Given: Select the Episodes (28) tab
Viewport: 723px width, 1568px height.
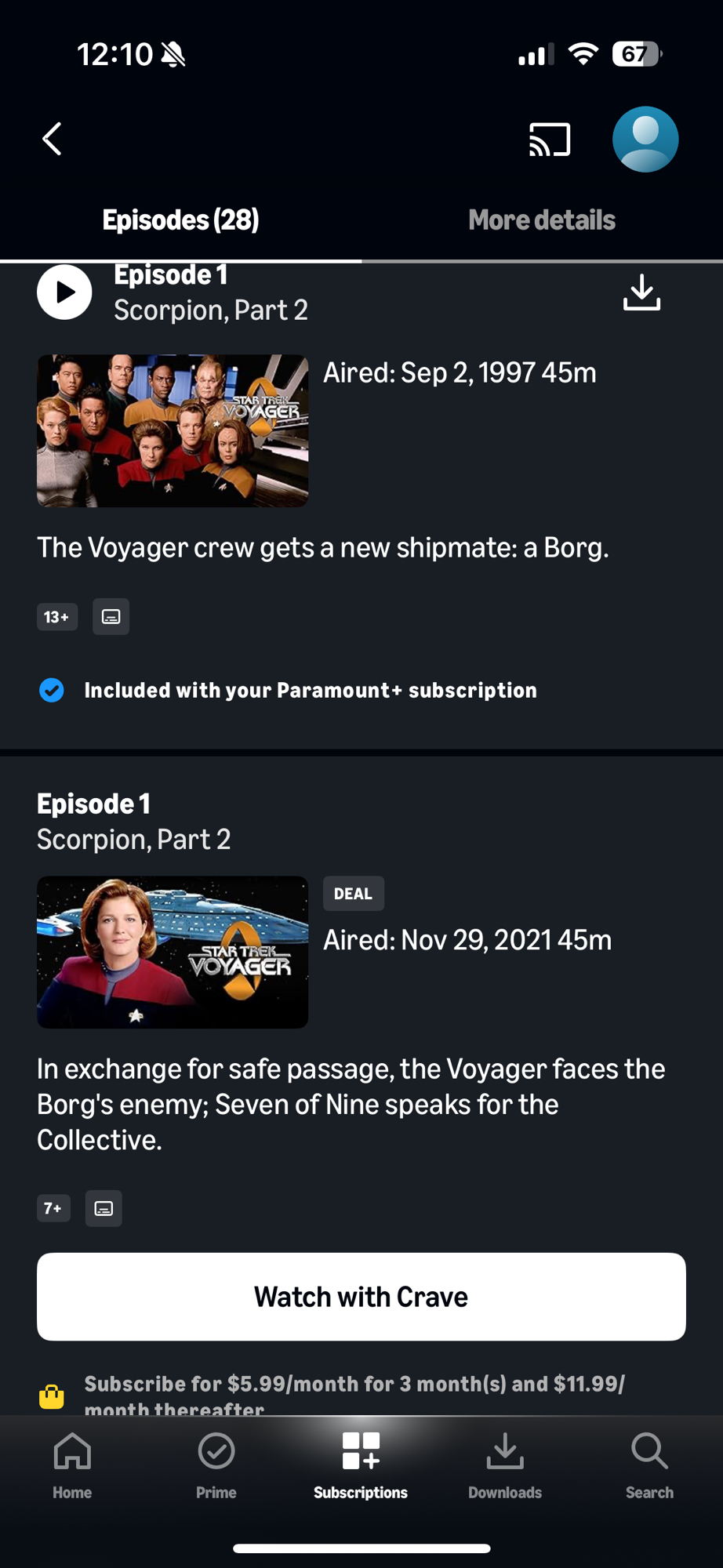Looking at the screenshot, I should pyautogui.click(x=180, y=220).
